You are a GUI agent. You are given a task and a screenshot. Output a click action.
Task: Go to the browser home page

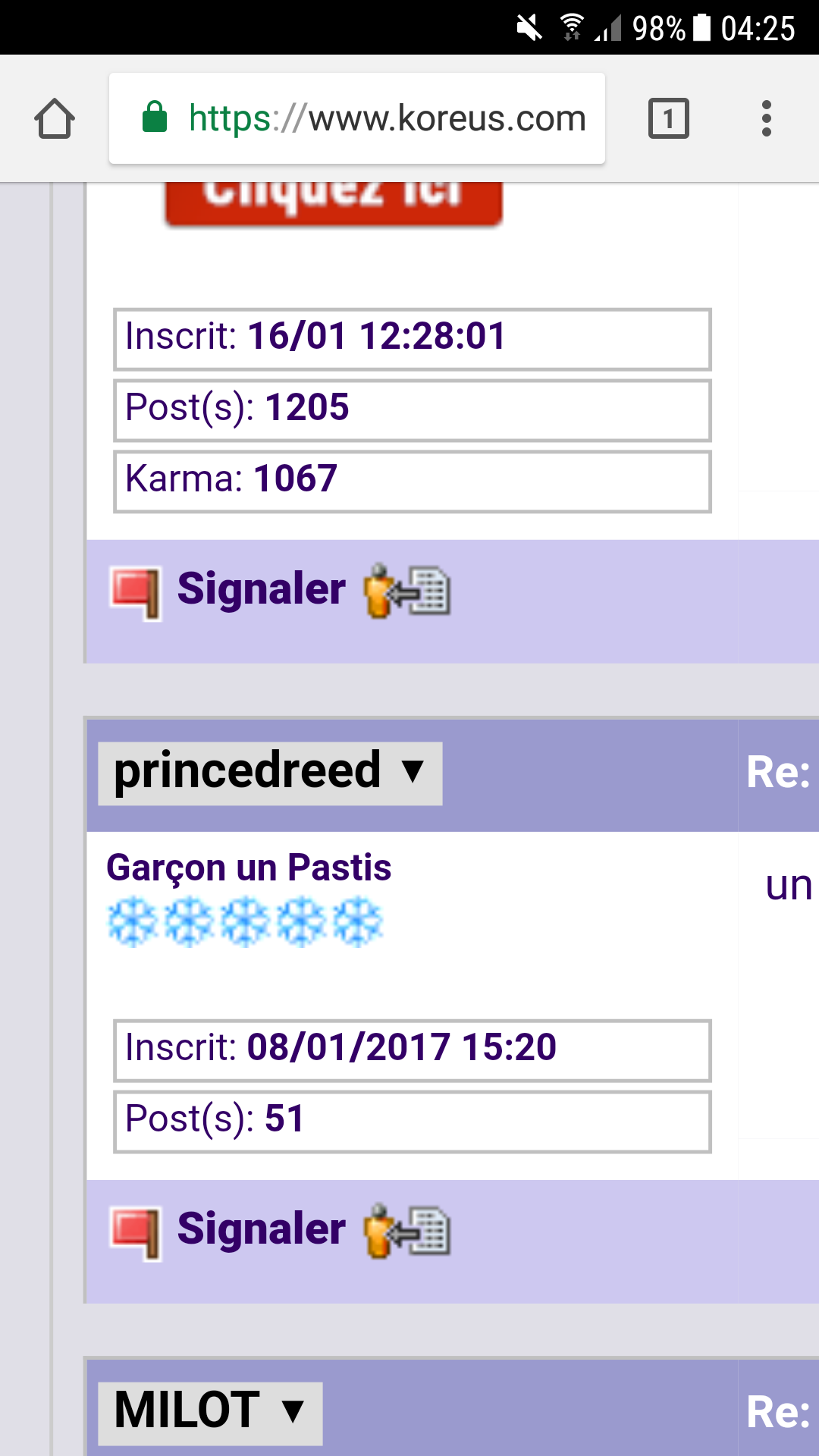55,119
